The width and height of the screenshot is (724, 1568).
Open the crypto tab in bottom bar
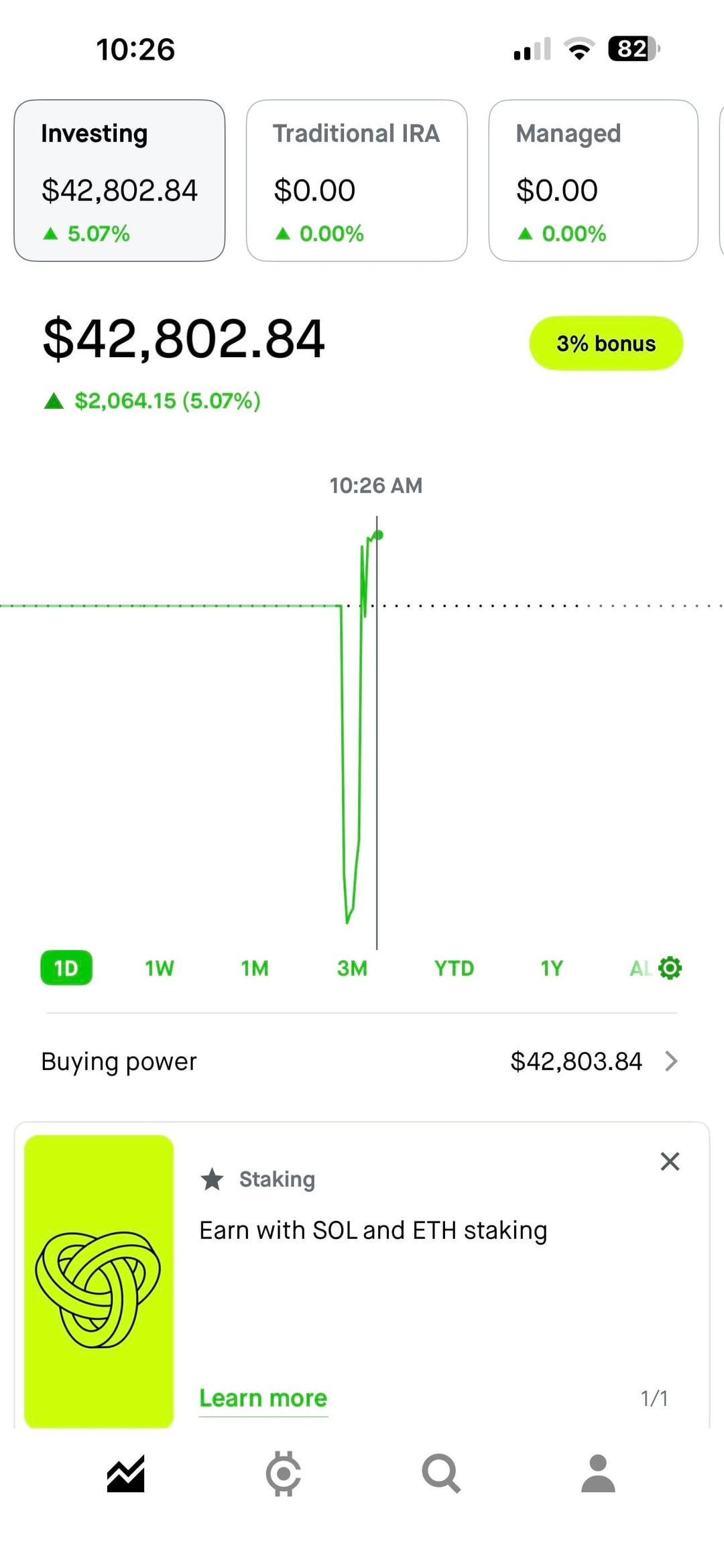tap(284, 1474)
